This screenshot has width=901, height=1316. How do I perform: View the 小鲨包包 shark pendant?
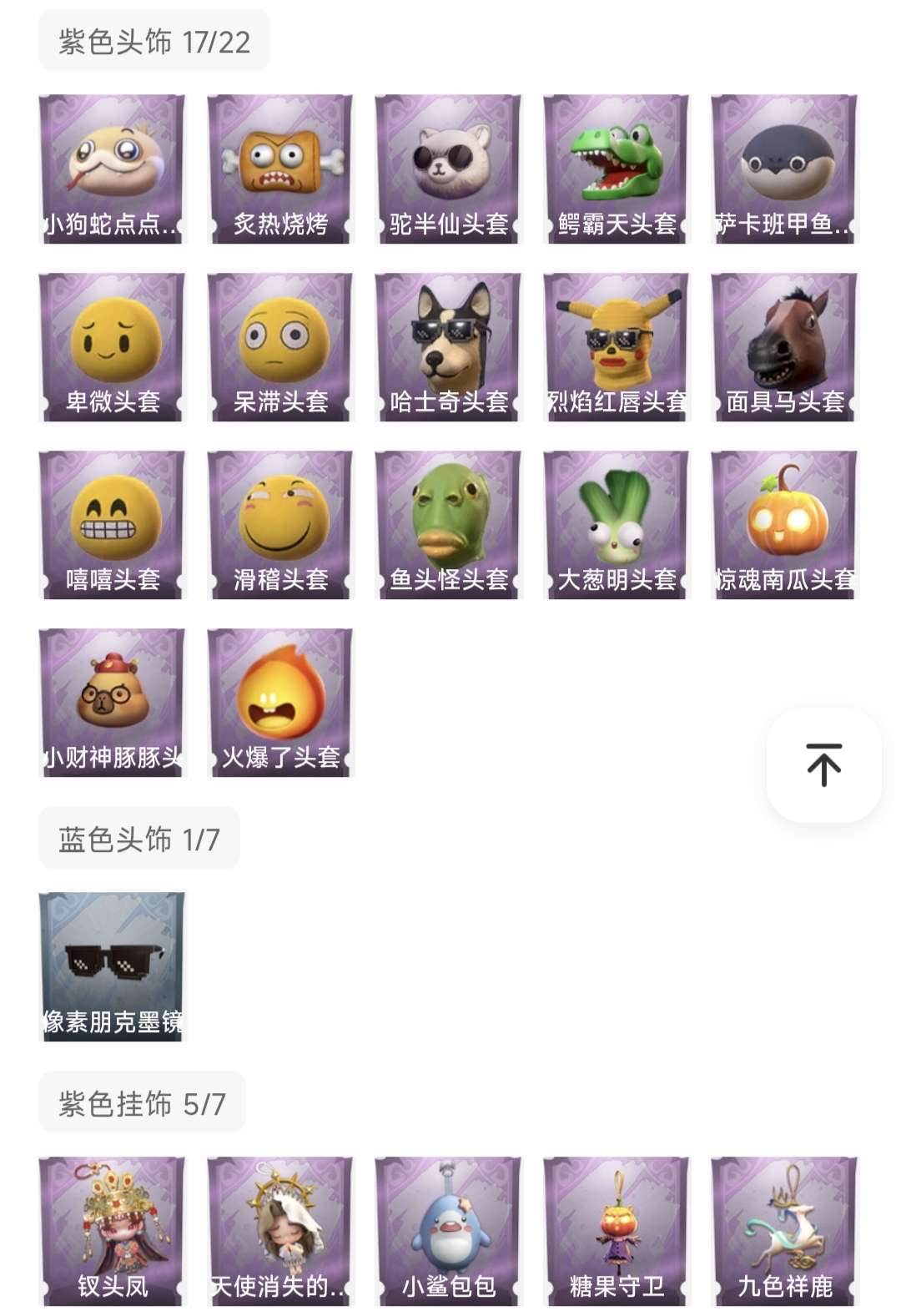[x=448, y=1231]
